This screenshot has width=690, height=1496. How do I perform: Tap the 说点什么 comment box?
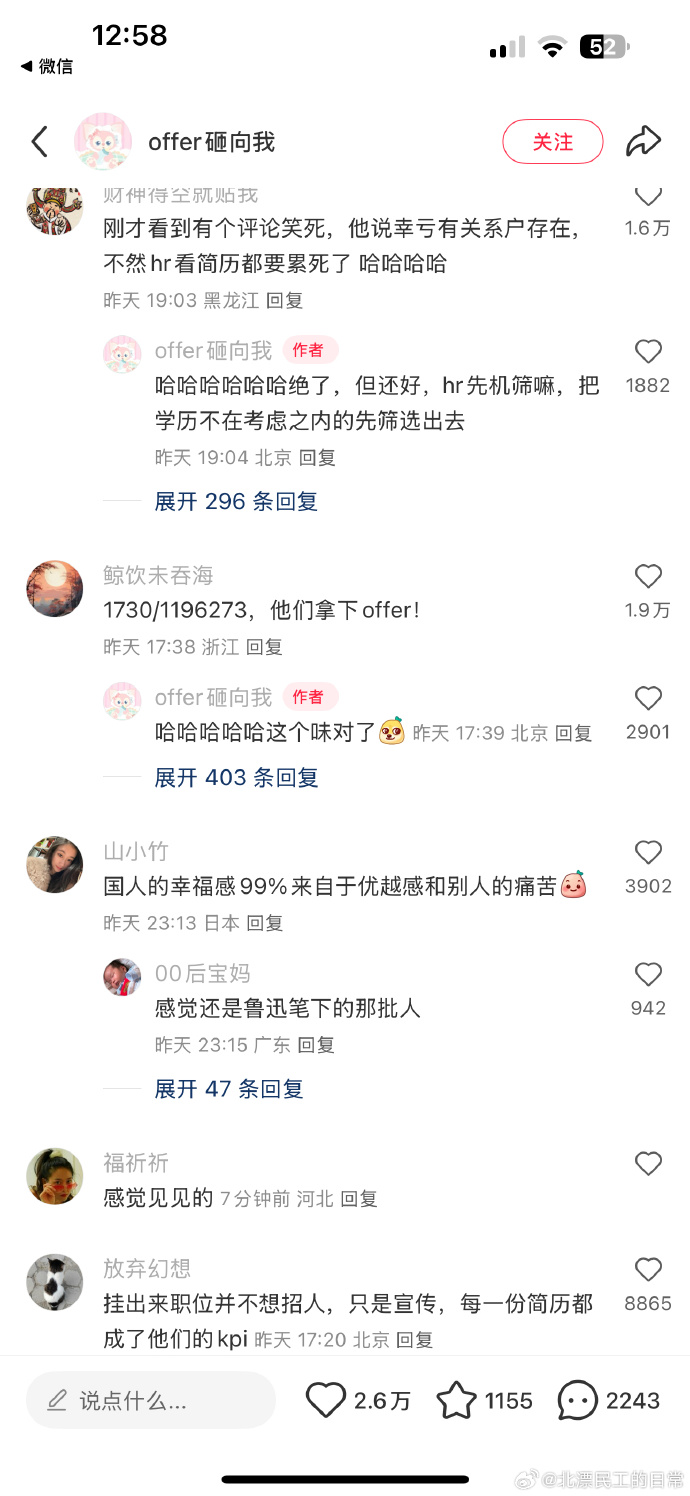pos(150,1400)
